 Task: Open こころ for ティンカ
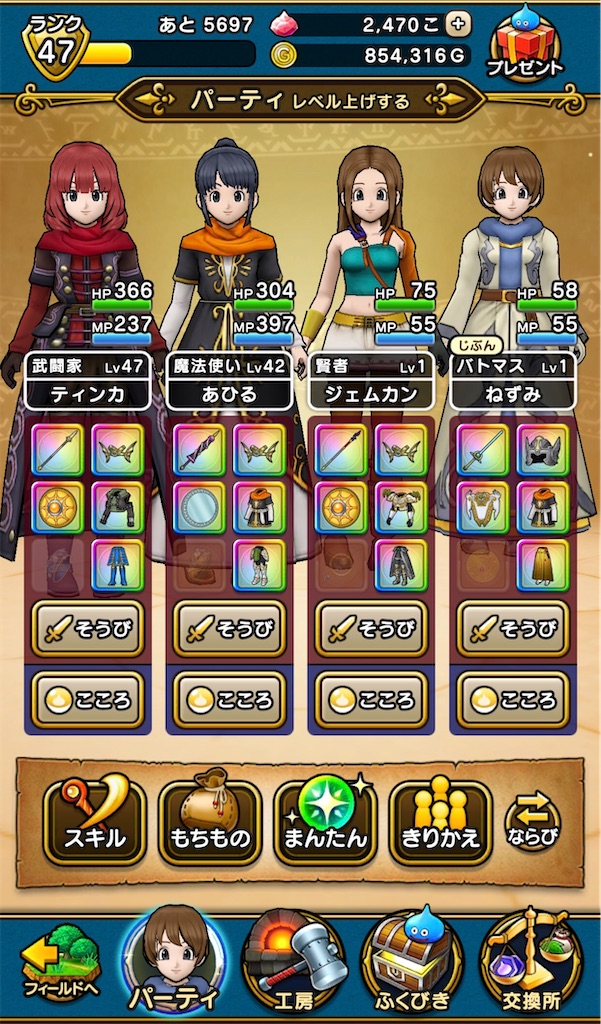tap(87, 698)
